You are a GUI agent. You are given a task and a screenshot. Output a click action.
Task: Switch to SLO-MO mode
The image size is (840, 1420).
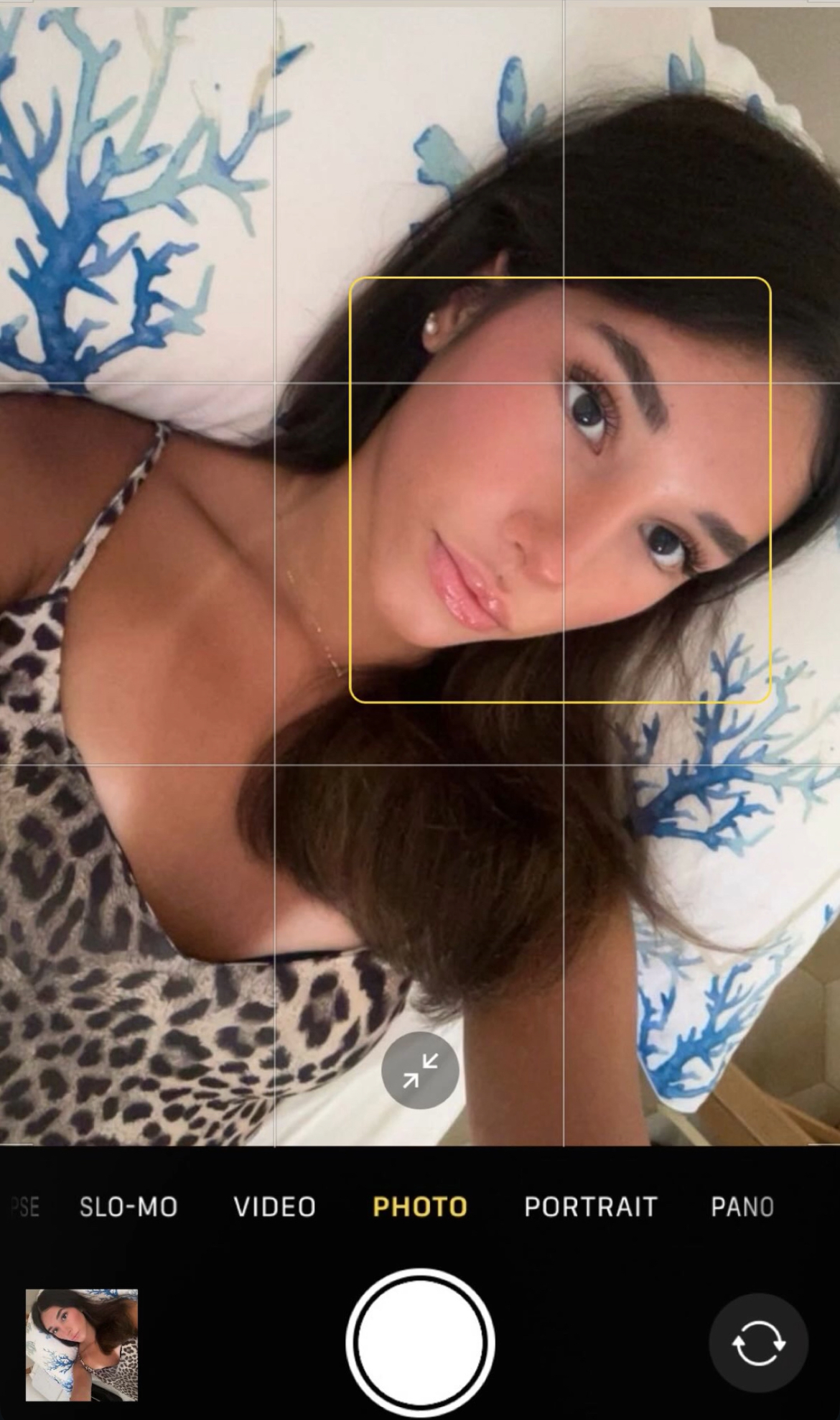129,1207
